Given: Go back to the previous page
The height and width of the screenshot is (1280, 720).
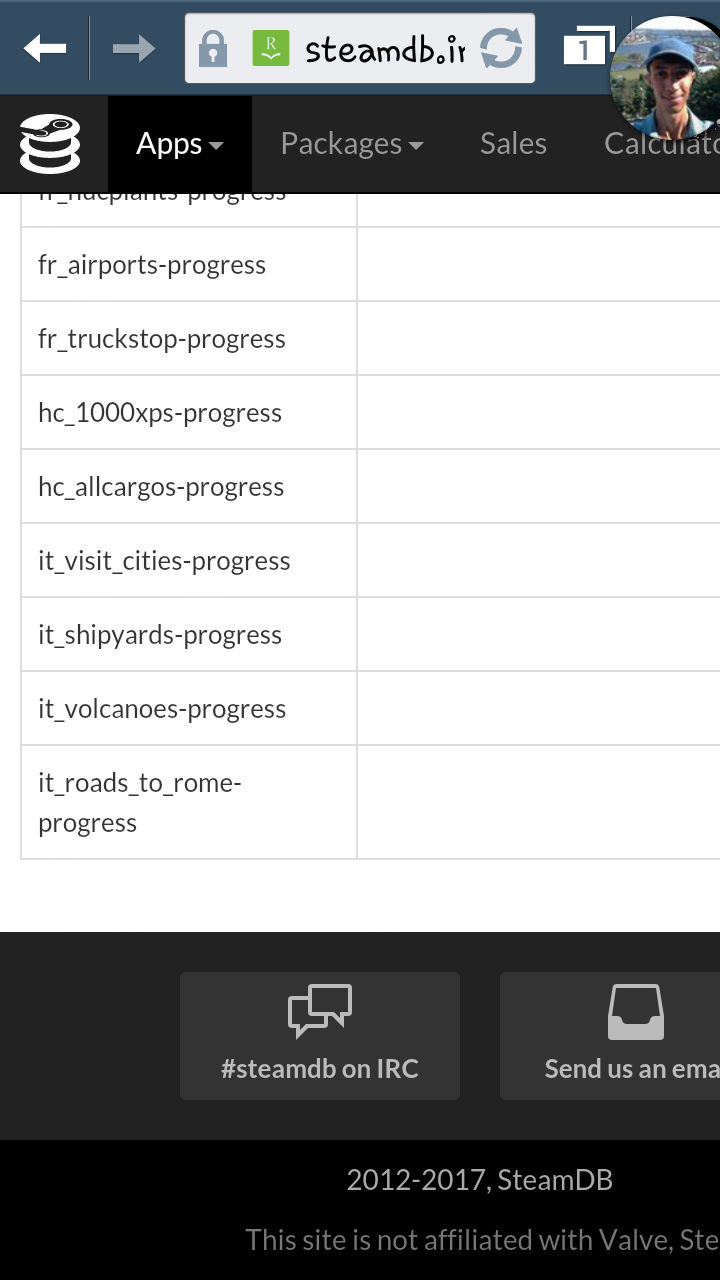Looking at the screenshot, I should click(45, 48).
